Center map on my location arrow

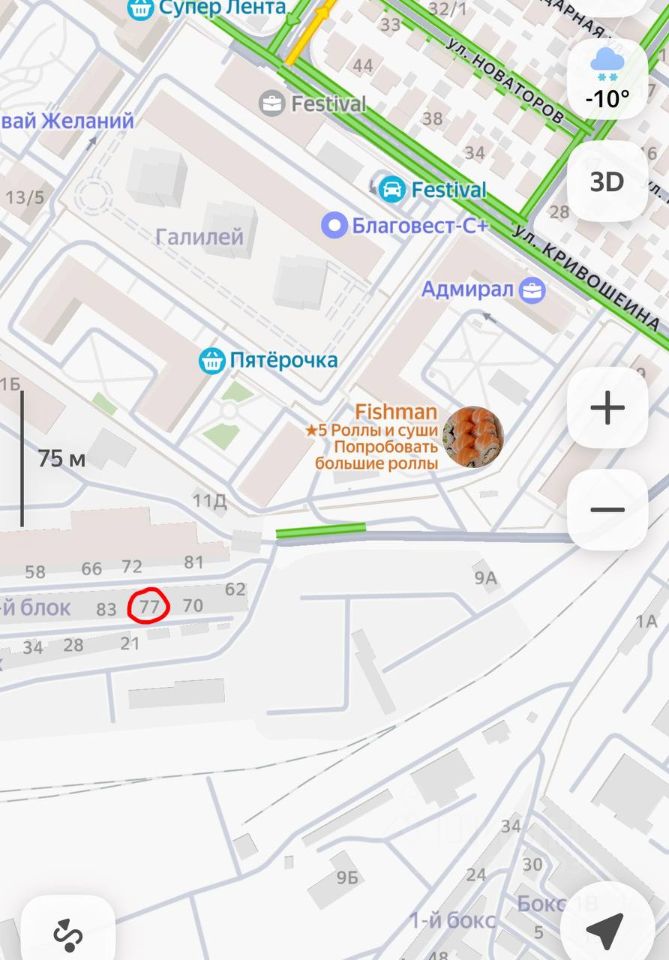(606, 928)
